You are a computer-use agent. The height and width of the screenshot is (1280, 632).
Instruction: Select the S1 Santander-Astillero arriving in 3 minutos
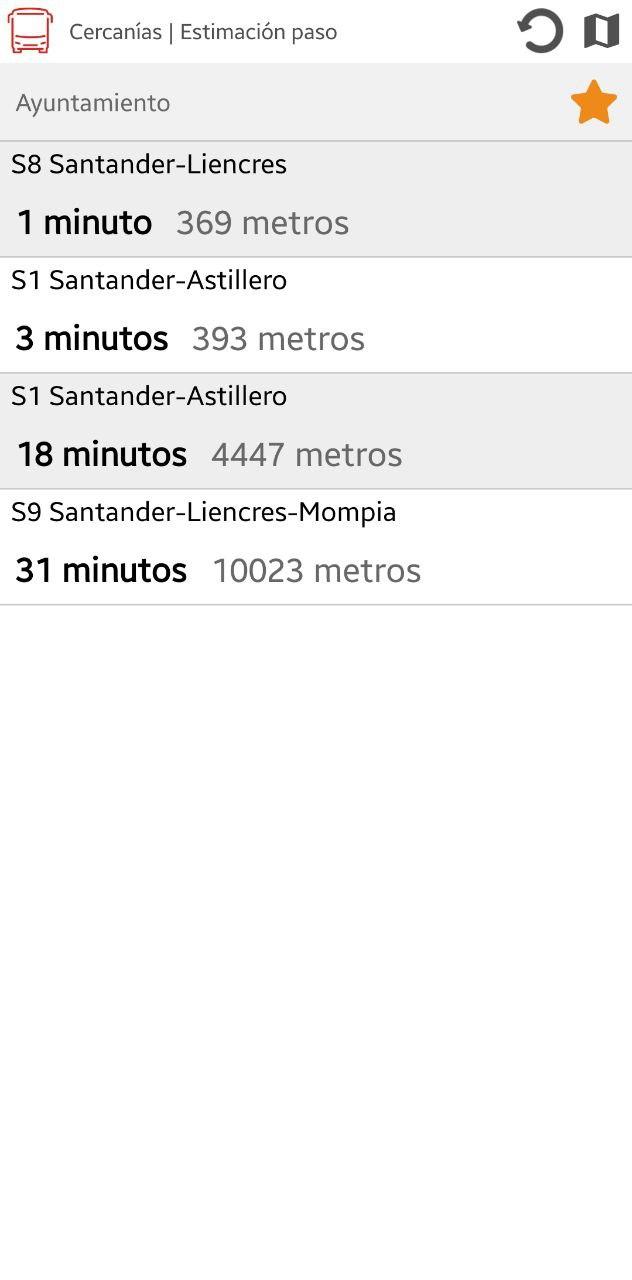click(316, 315)
